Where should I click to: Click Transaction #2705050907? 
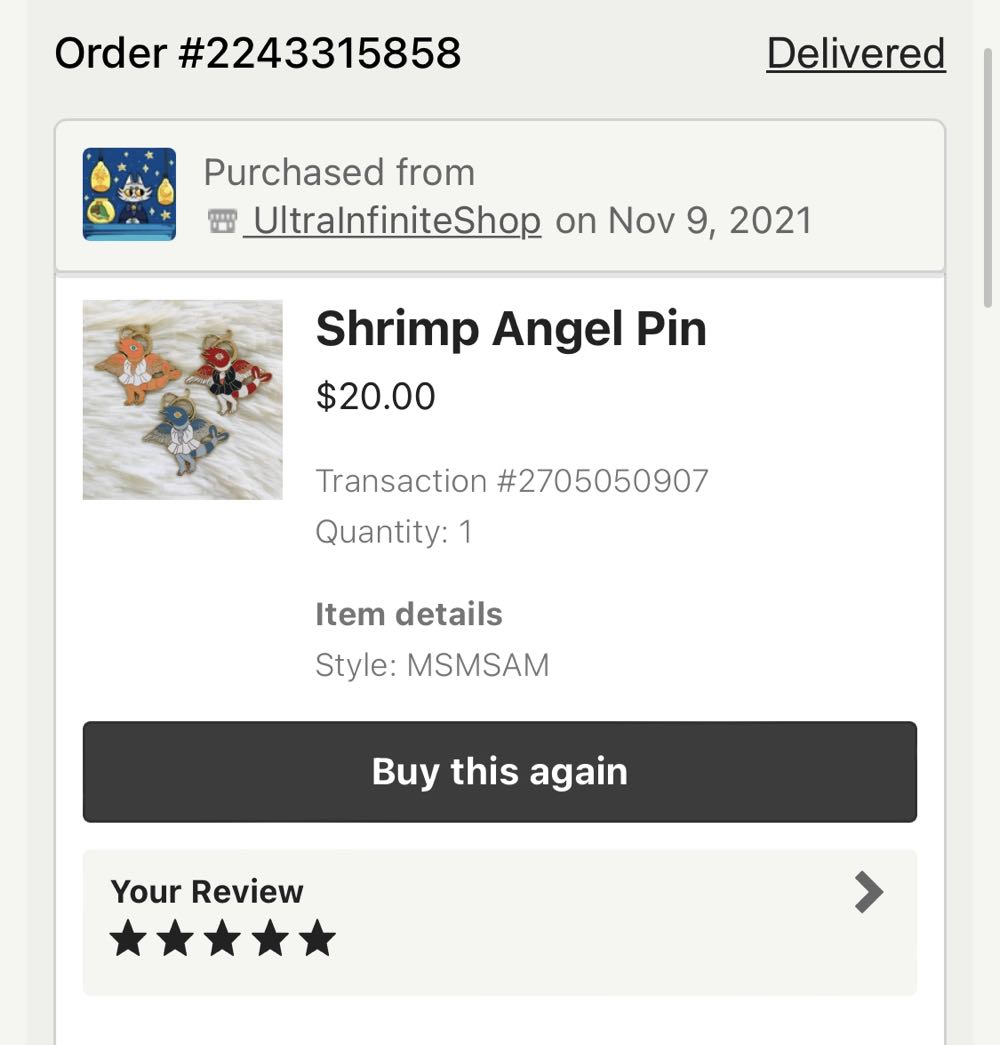512,481
